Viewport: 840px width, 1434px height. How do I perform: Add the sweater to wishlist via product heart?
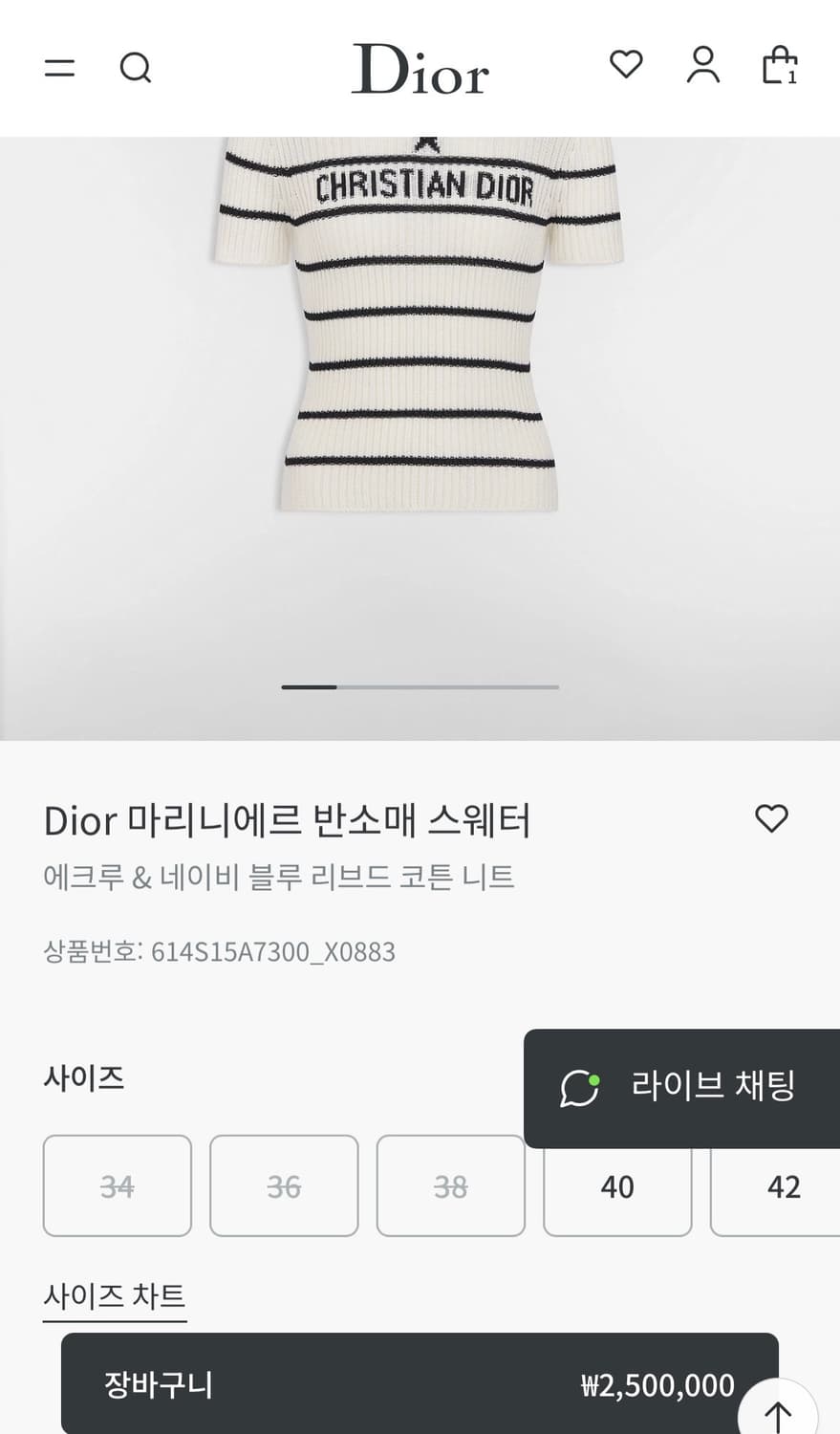pos(770,819)
